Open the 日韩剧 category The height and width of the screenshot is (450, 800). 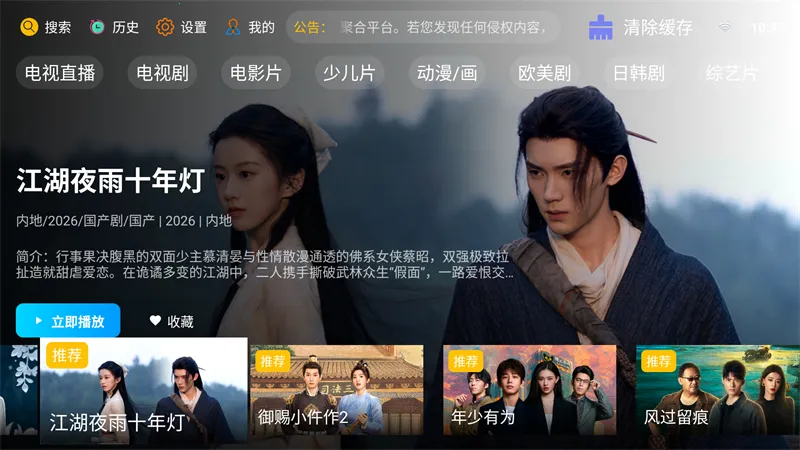click(639, 73)
